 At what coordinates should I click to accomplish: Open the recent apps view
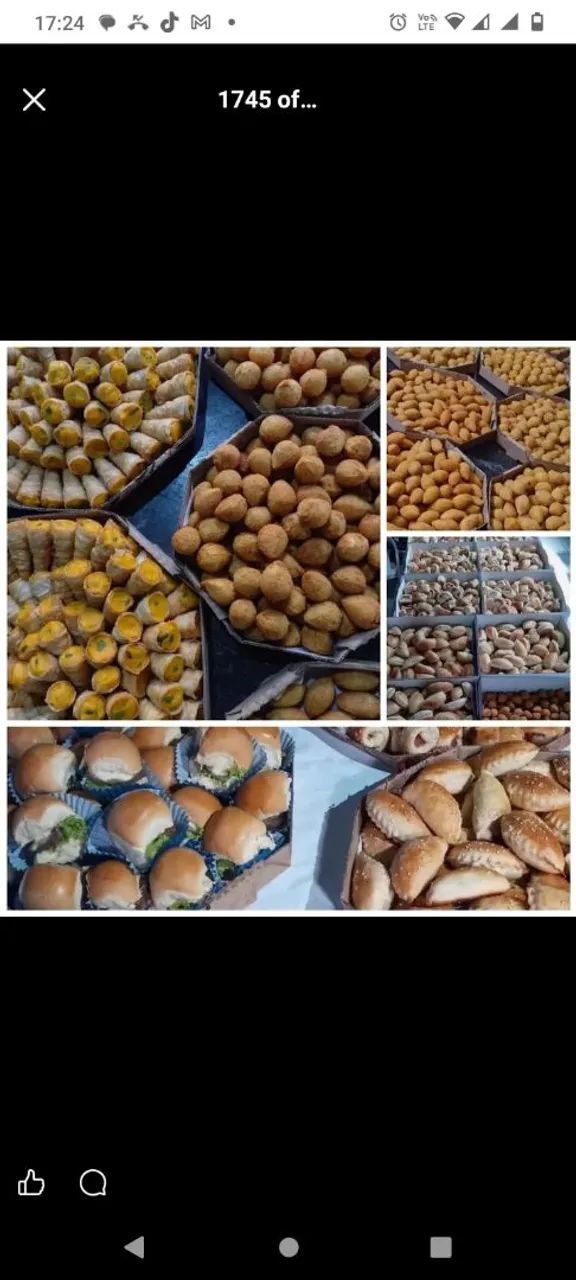(x=441, y=1246)
